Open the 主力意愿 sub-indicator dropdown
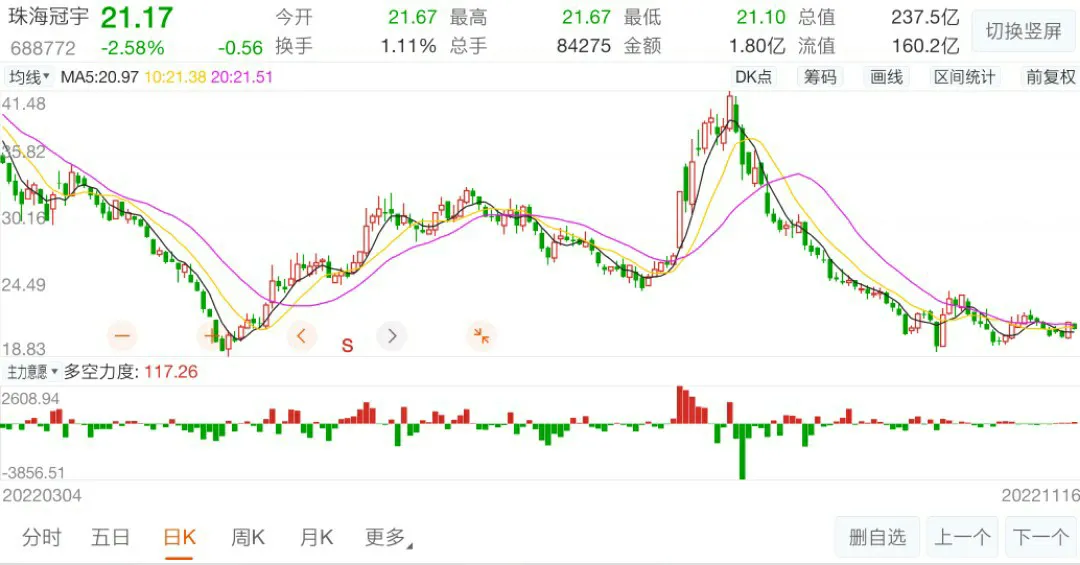This screenshot has width=1080, height=565. point(29,372)
